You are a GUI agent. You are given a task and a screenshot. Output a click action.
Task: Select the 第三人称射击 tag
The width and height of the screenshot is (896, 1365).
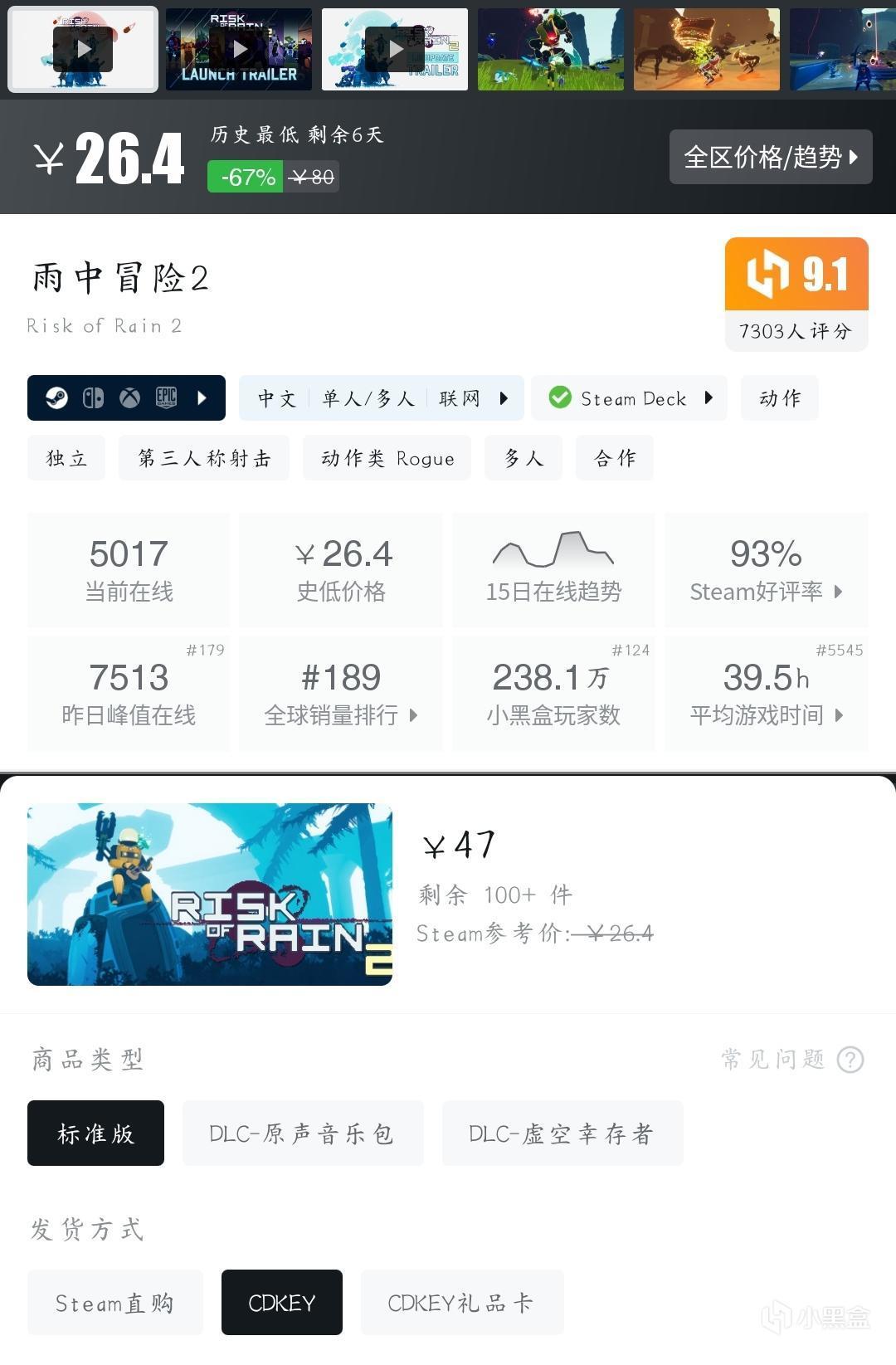pyautogui.click(x=204, y=458)
